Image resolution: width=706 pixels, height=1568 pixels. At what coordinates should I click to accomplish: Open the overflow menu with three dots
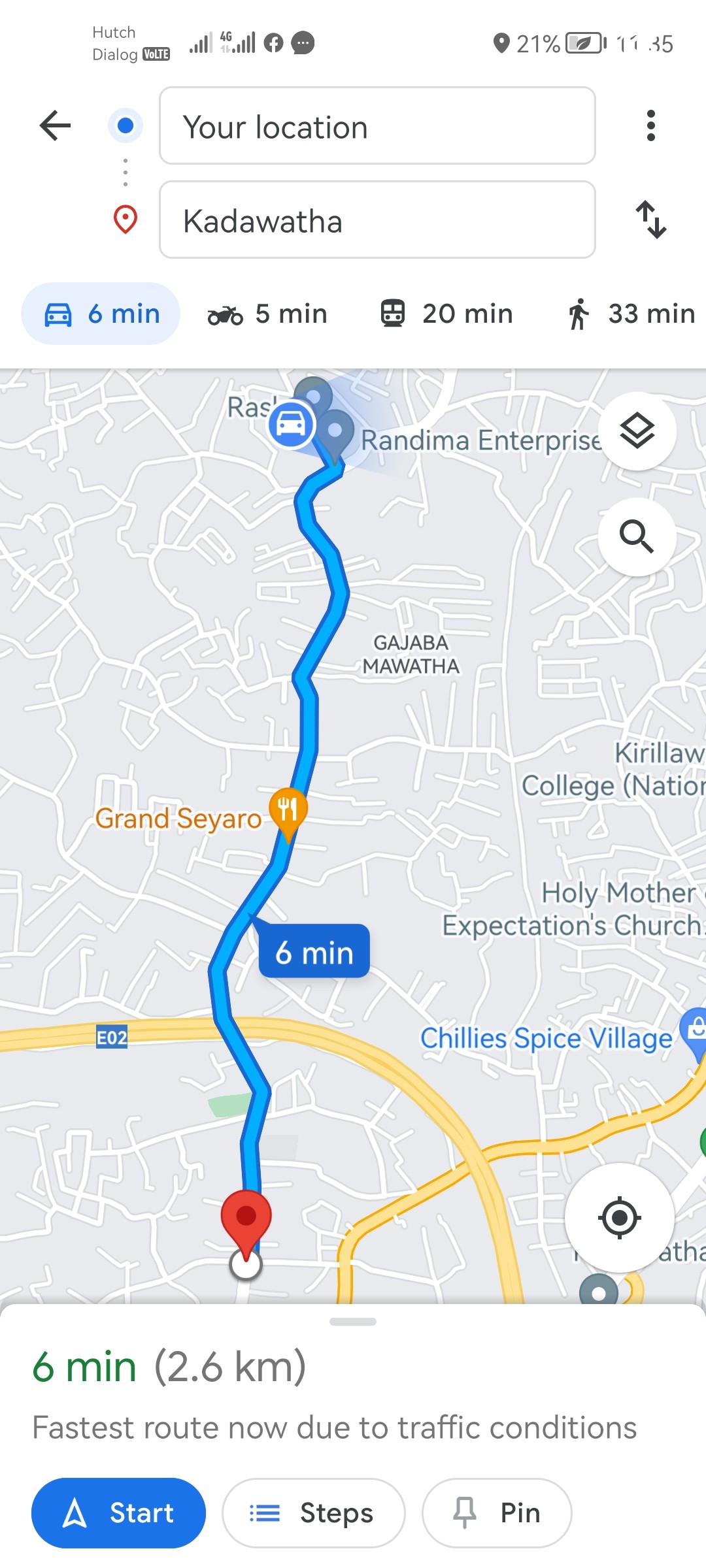[650, 125]
